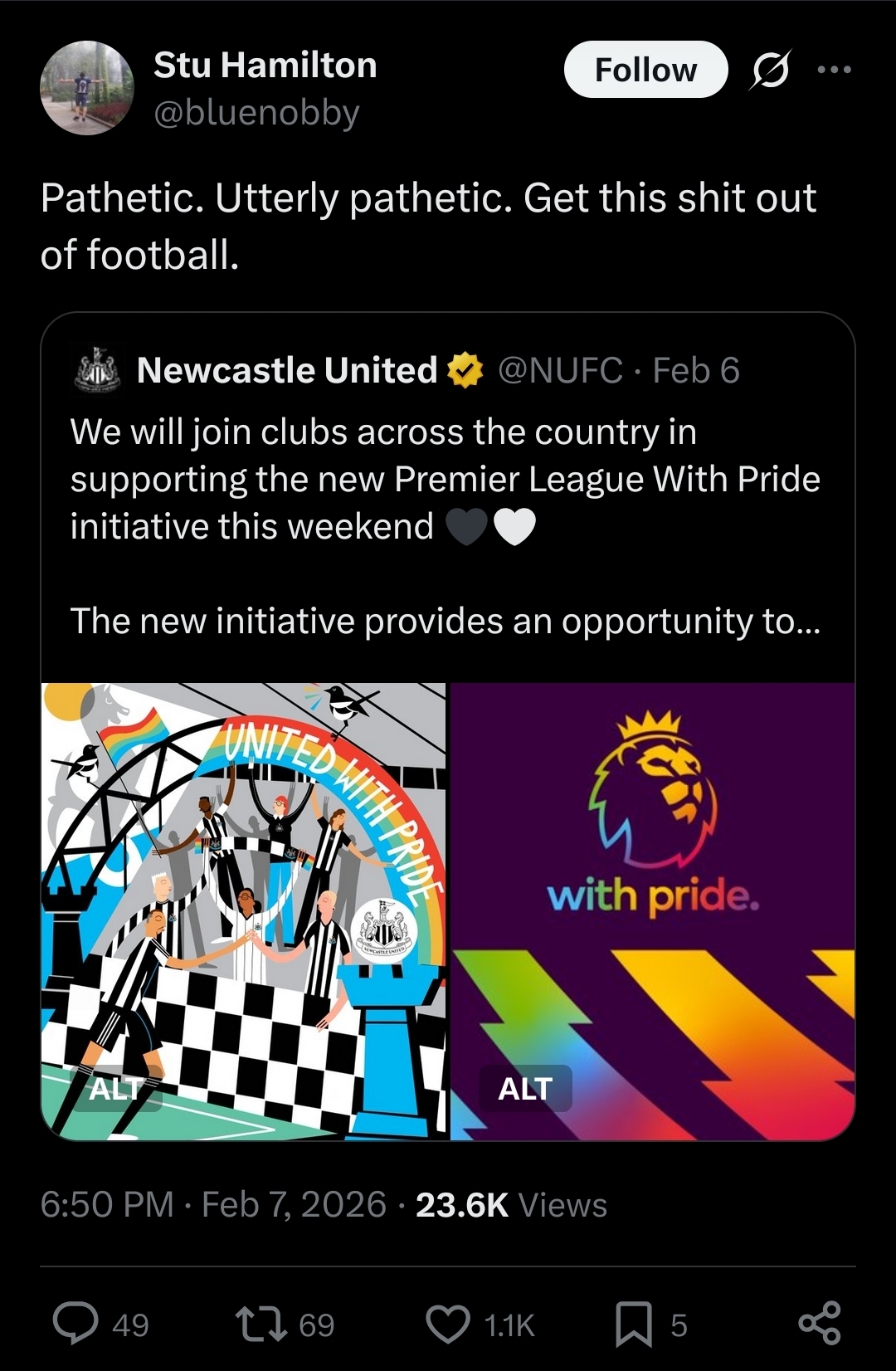Image resolution: width=896 pixels, height=1371 pixels.
Task: Open the three-dot overflow menu
Action: tap(834, 70)
